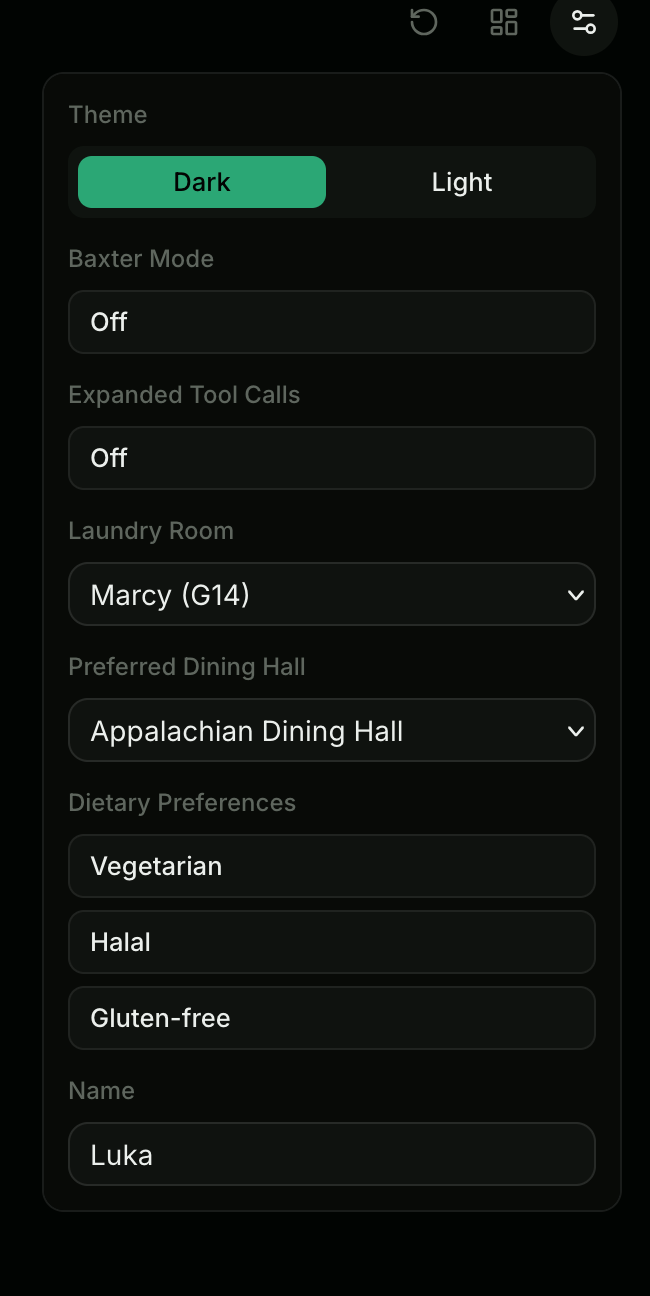
Task: Select the Gluten-free dietary preference
Action: (x=332, y=1018)
